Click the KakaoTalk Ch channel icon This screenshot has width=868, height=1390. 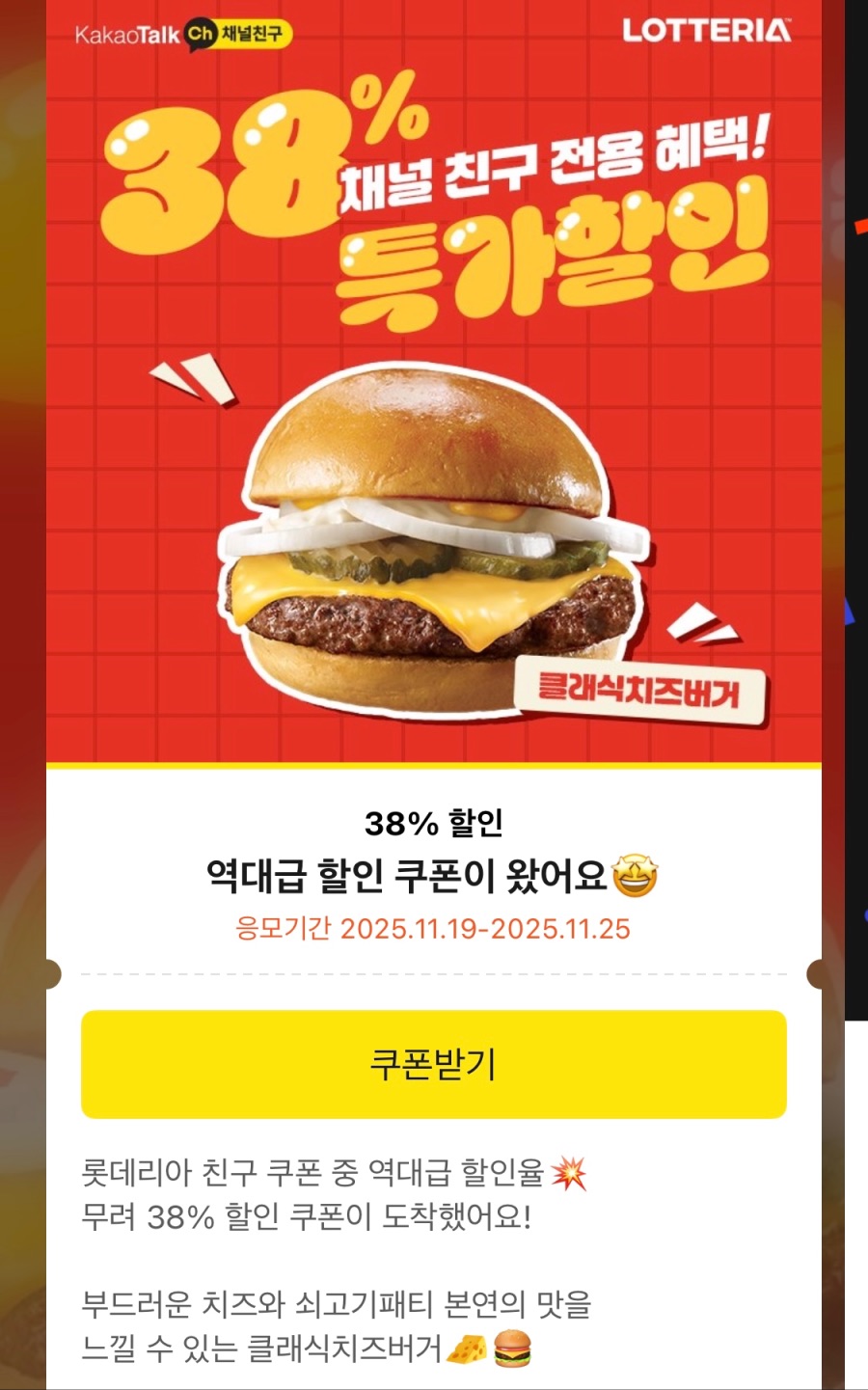point(199,32)
